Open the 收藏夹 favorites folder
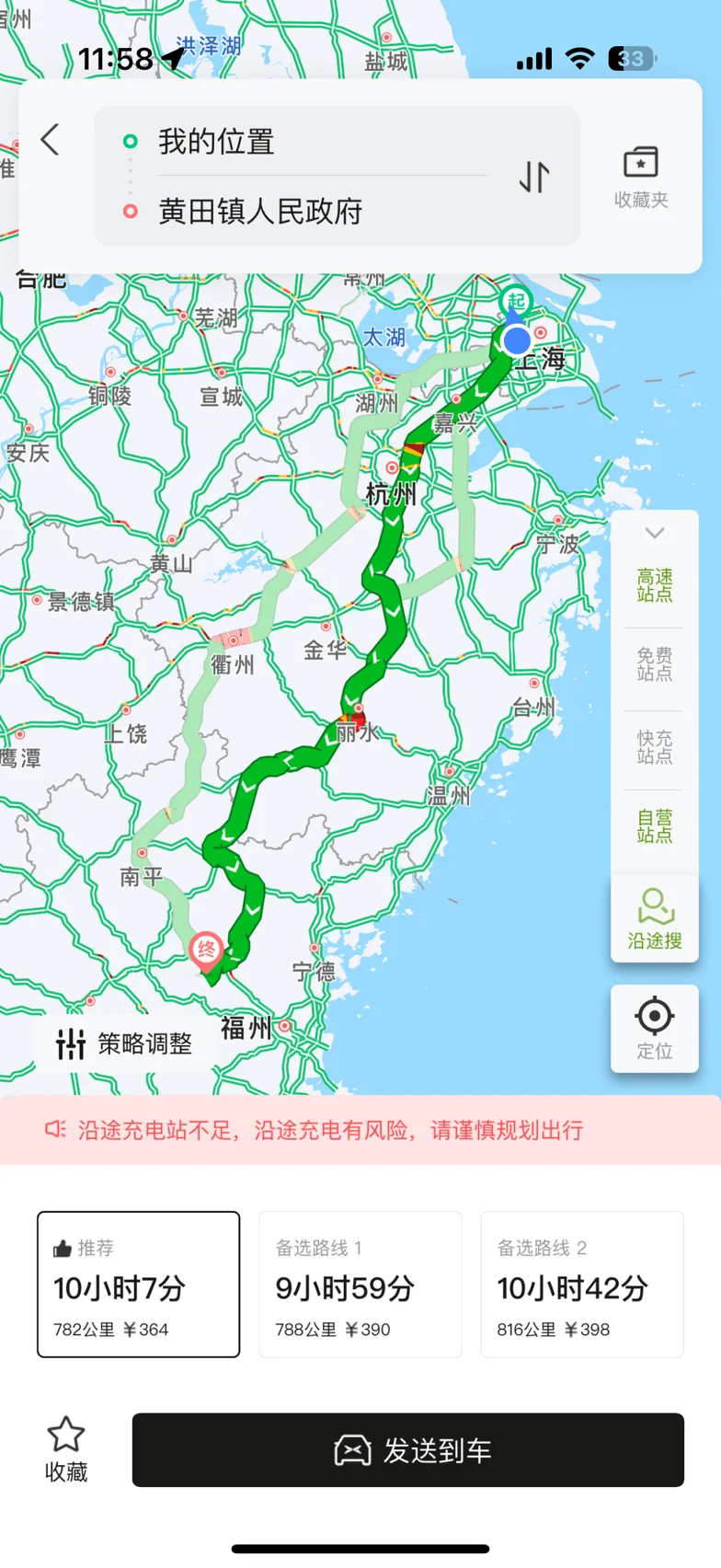Screen dimensions: 721x1568 pos(641,178)
